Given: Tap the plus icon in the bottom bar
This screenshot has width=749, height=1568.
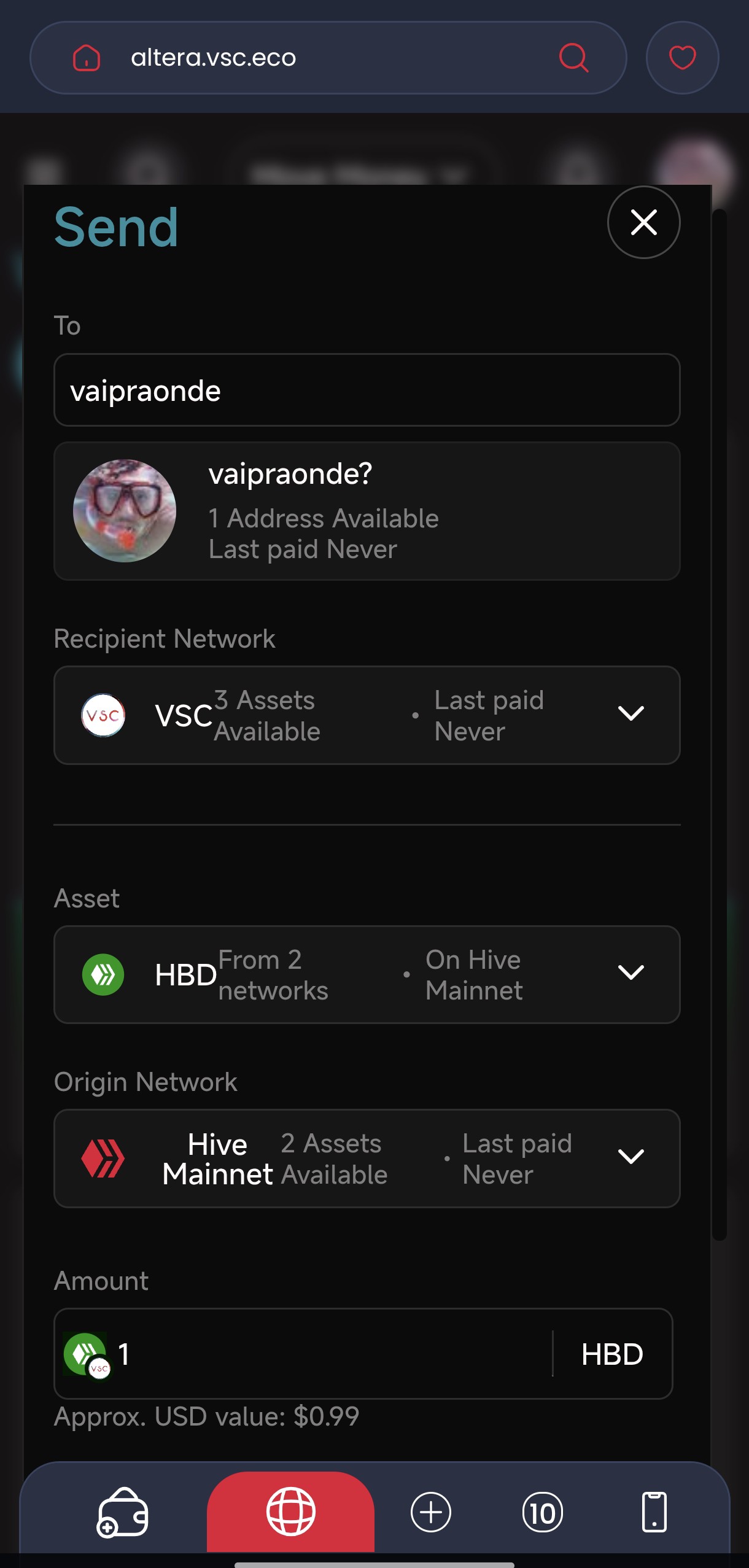Looking at the screenshot, I should pos(430,1512).
